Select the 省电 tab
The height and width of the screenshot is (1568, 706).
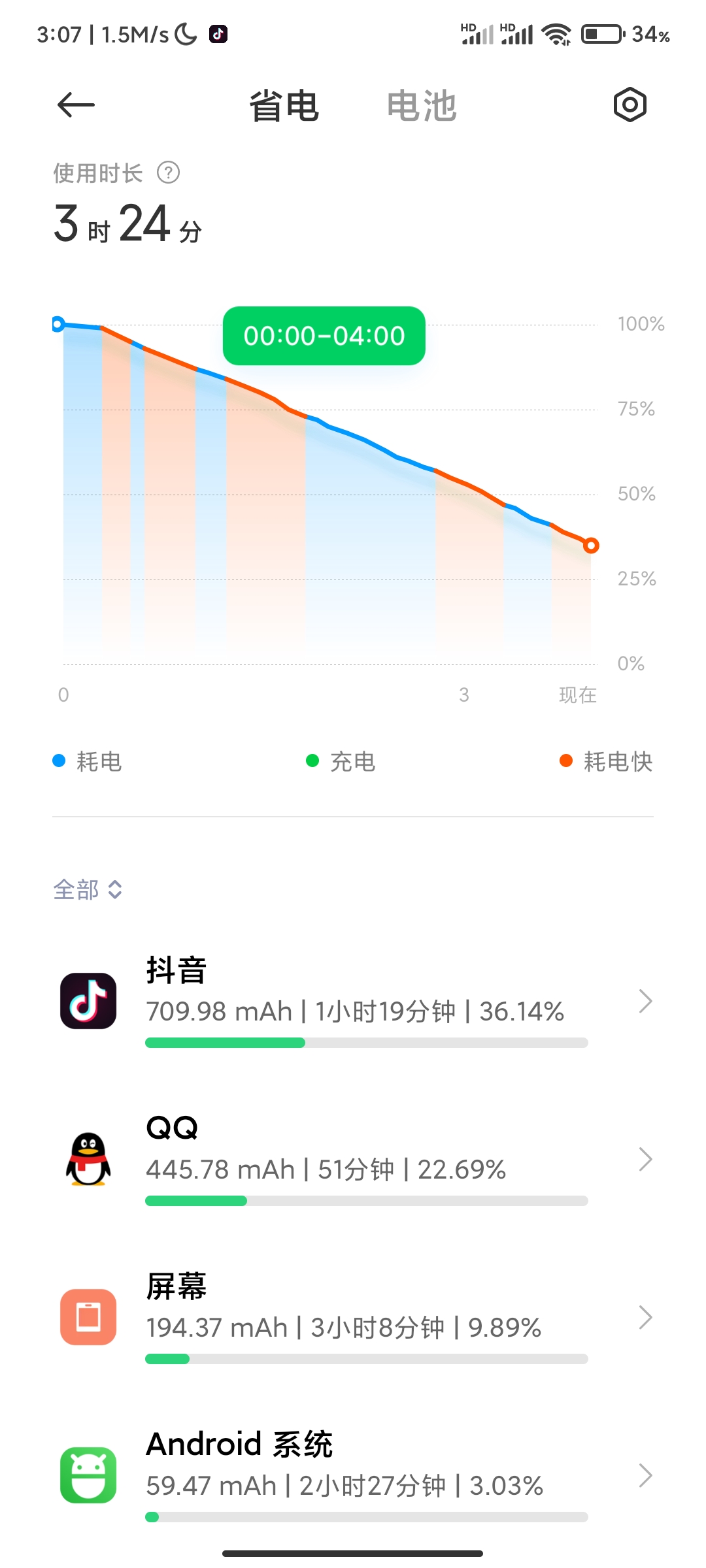pos(284,106)
